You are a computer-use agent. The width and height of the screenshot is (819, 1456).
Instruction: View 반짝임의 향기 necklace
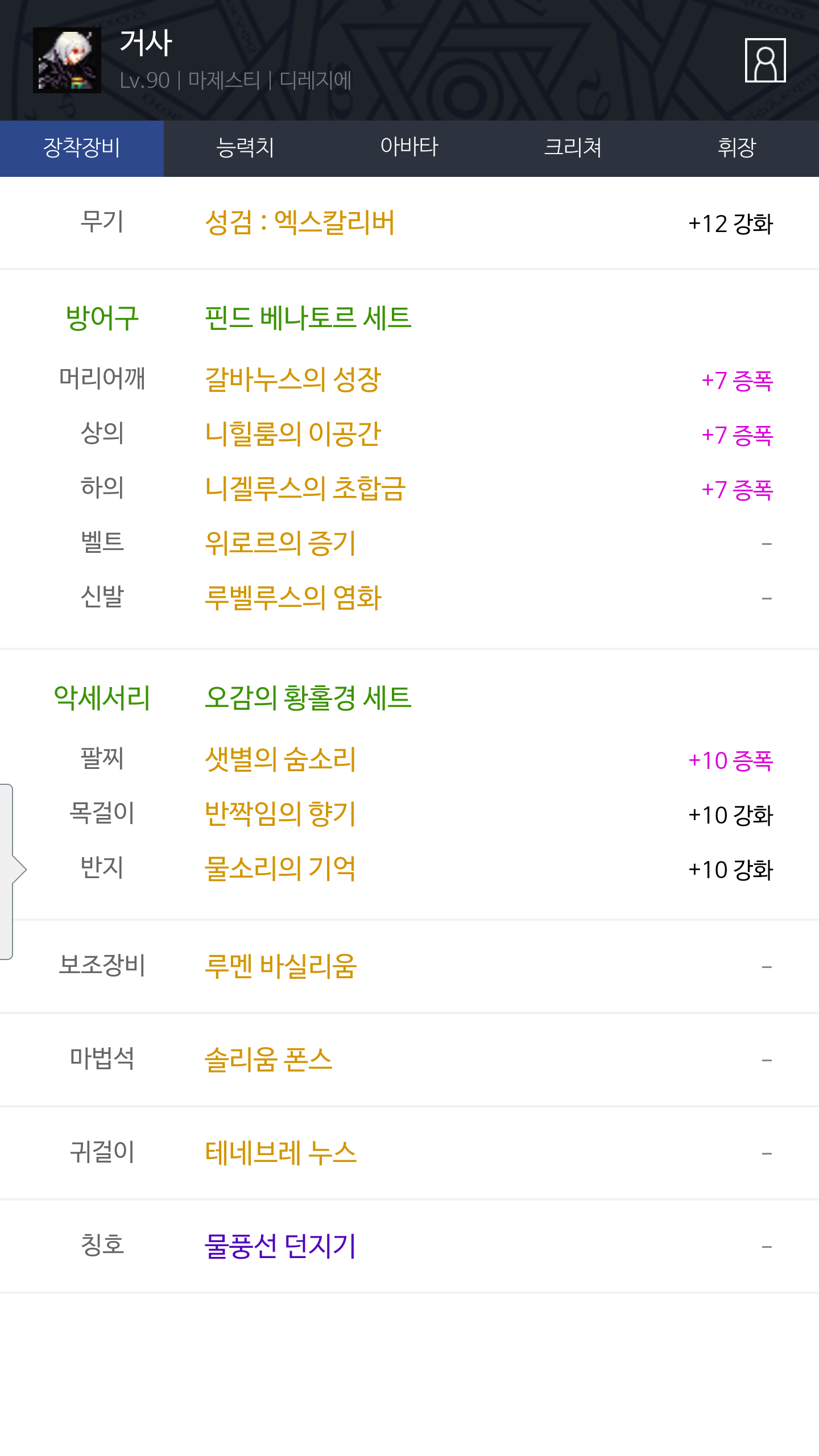point(280,814)
